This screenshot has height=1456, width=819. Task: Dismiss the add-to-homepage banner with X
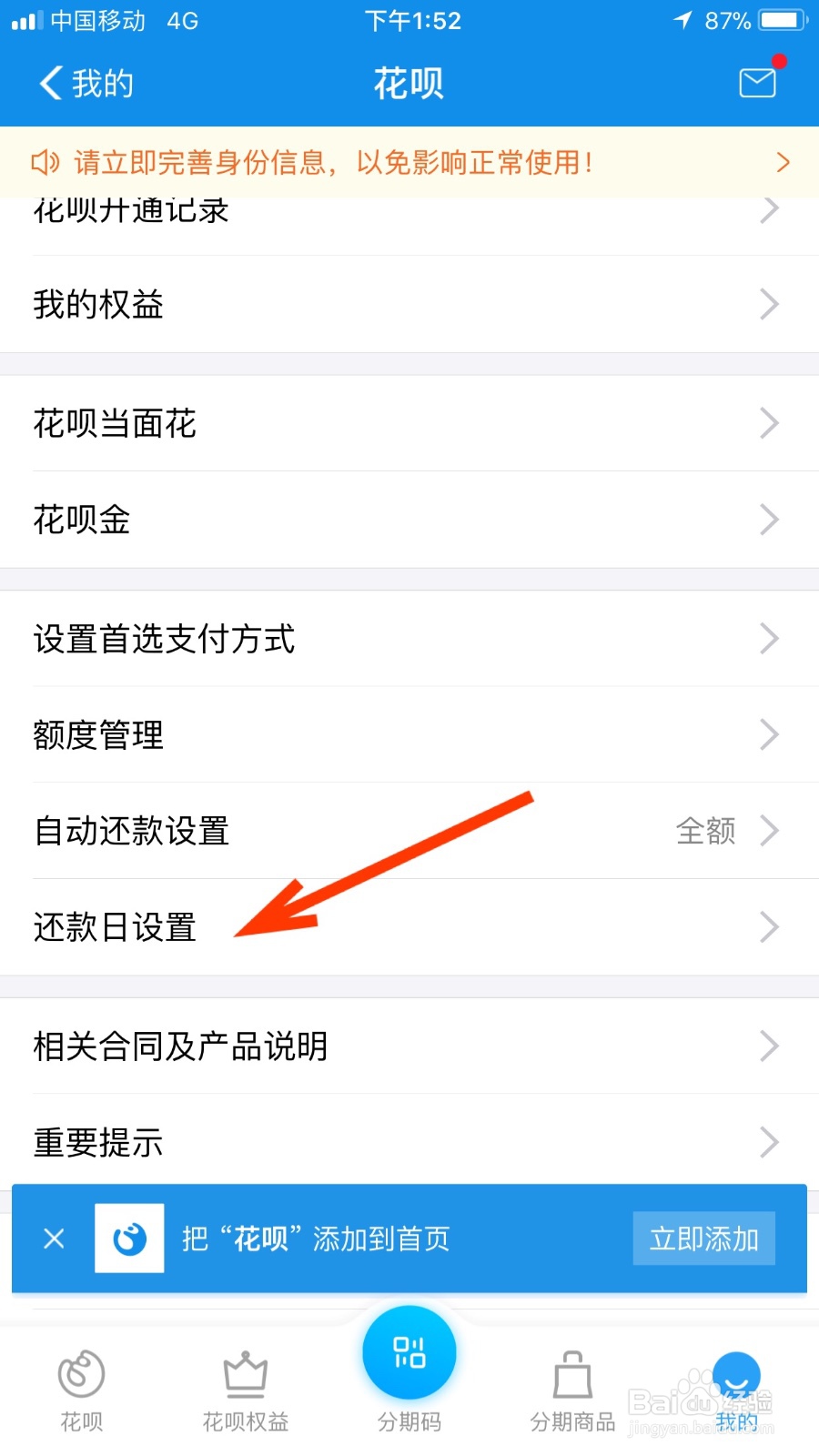[54, 1239]
